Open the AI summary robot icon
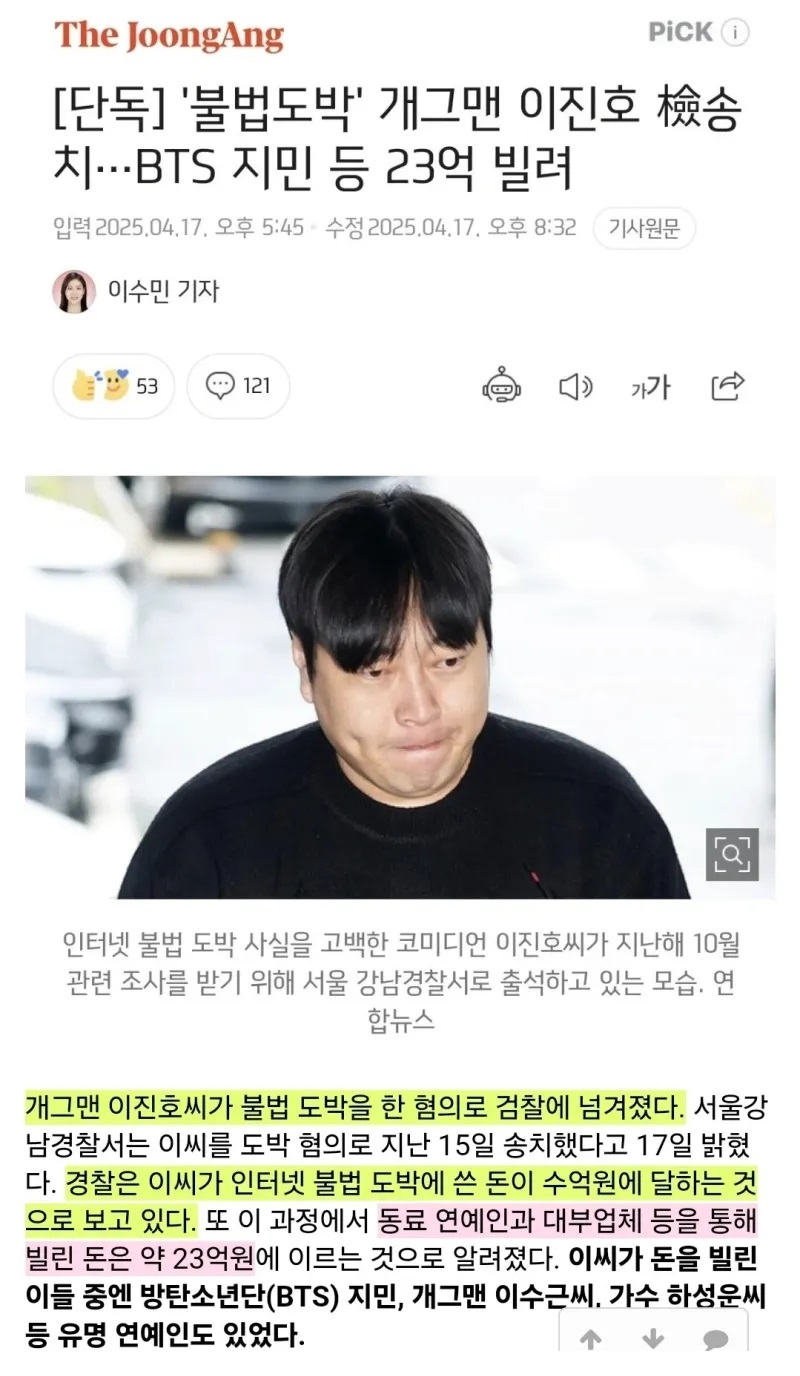Viewport: 800px width, 1376px height. (x=501, y=386)
